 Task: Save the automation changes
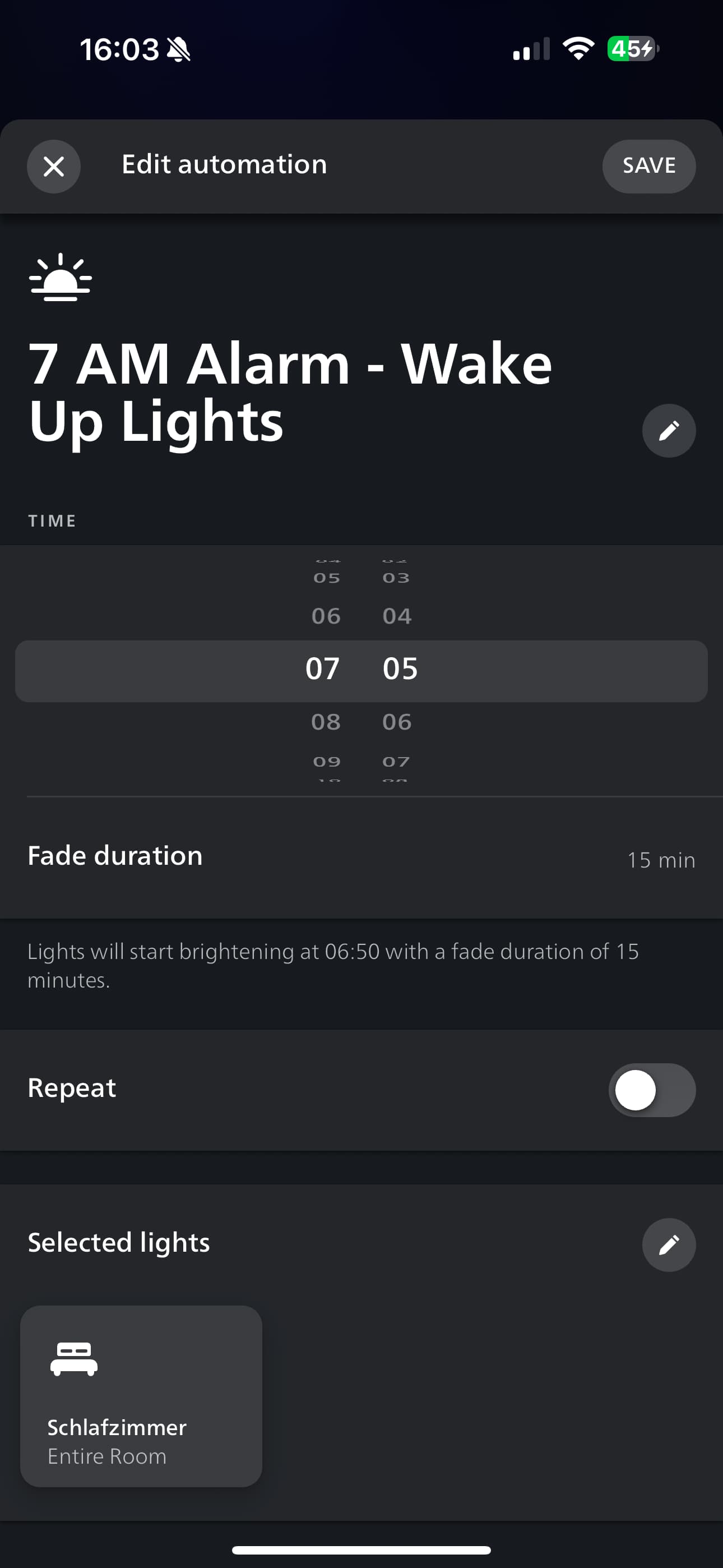[x=649, y=166]
